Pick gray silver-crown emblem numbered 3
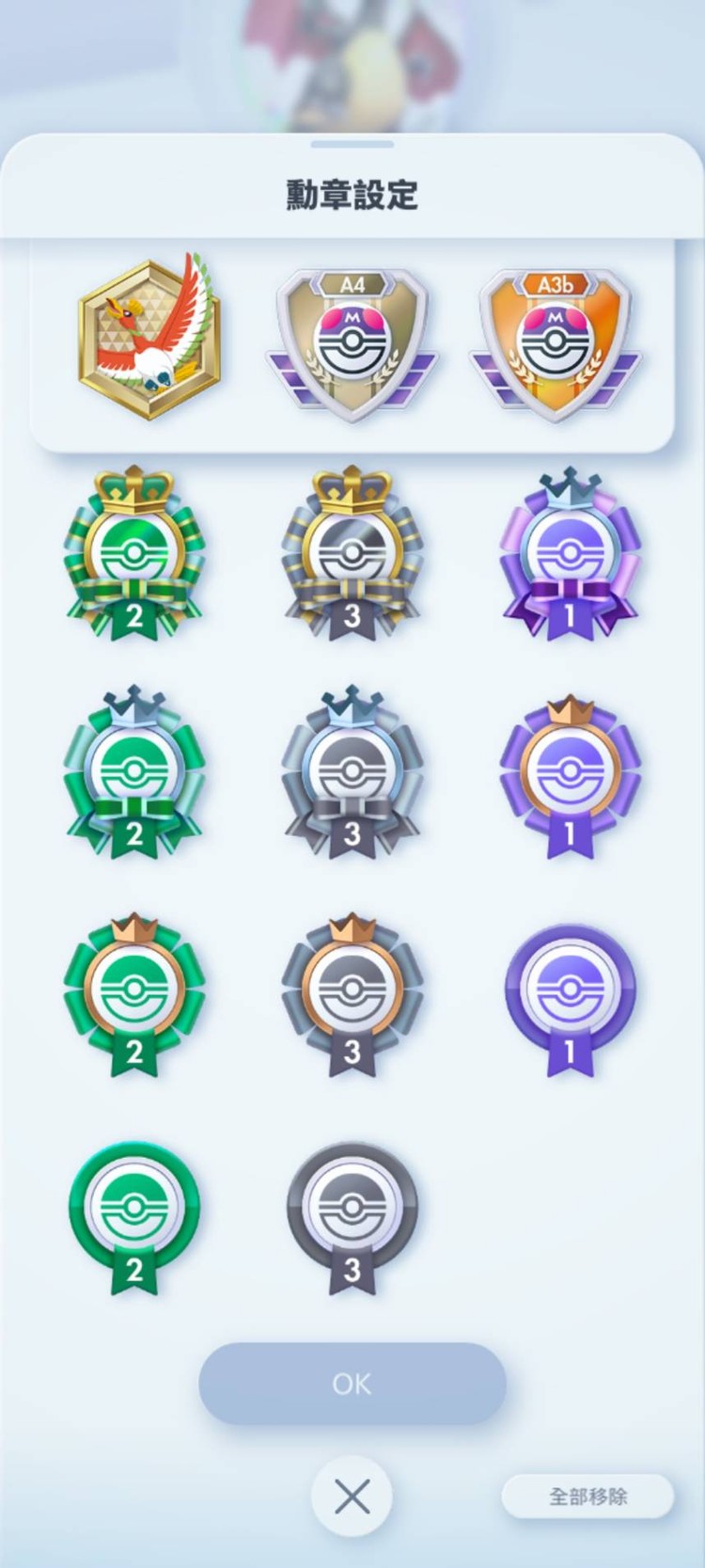The height and width of the screenshot is (1568, 705). pyautogui.click(x=352, y=773)
